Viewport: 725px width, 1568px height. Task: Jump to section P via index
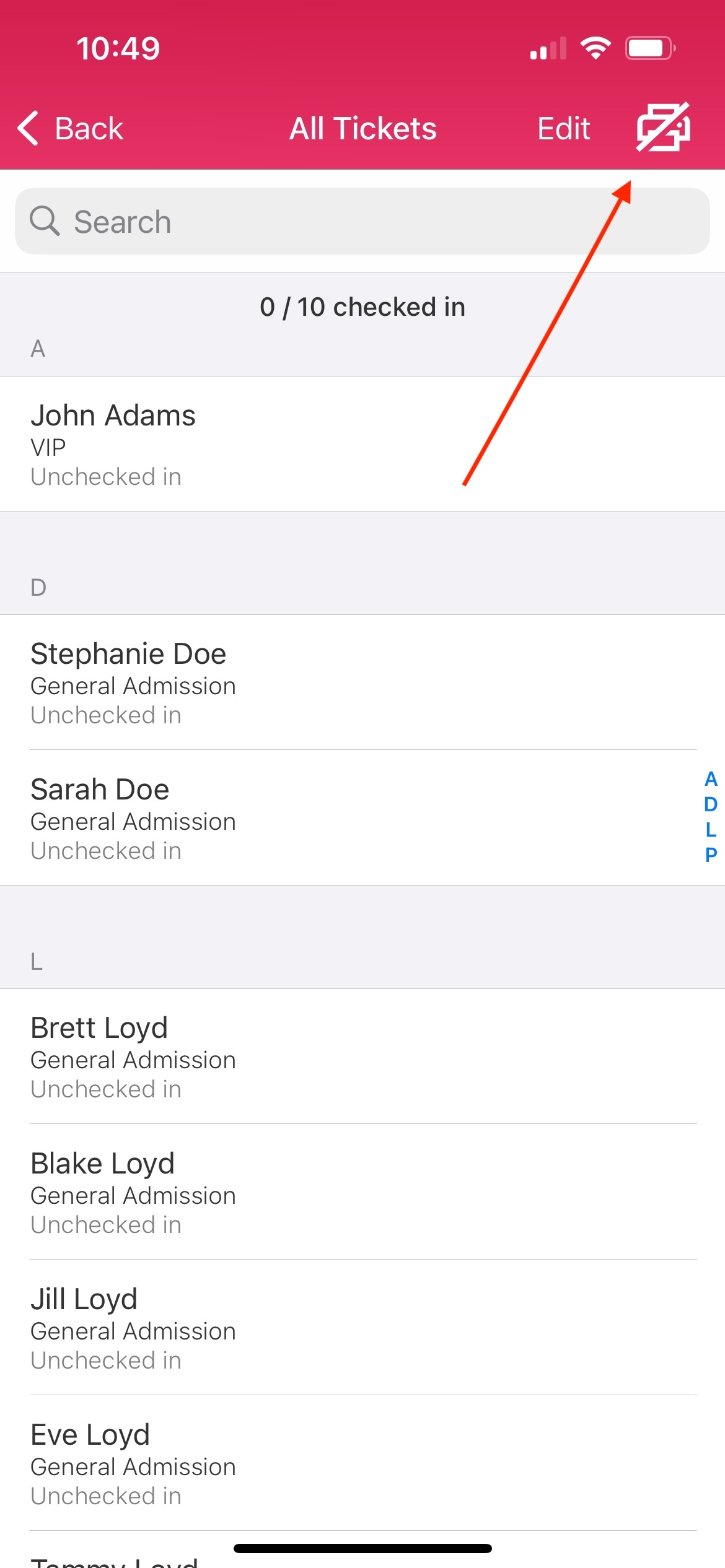710,855
